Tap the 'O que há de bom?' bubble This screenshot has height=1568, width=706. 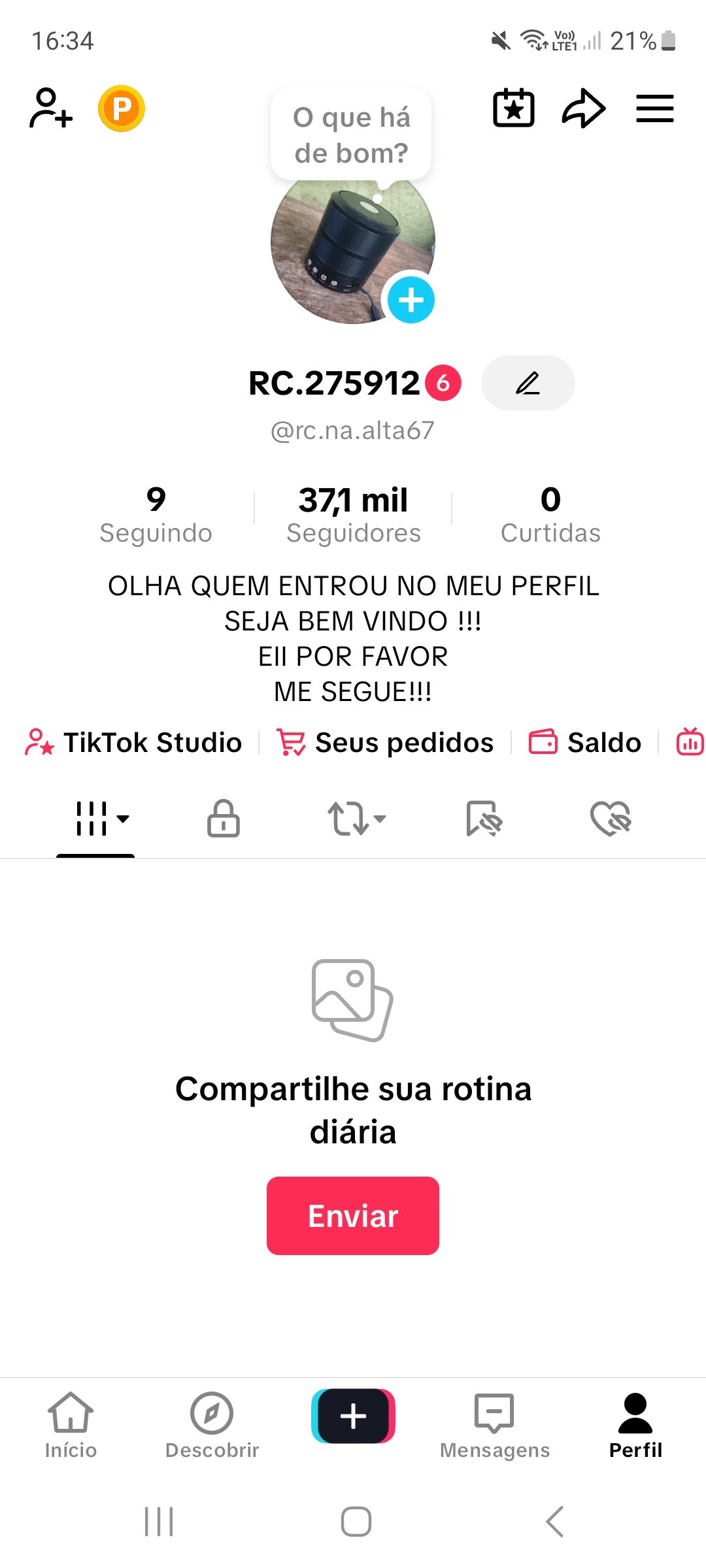(351, 135)
